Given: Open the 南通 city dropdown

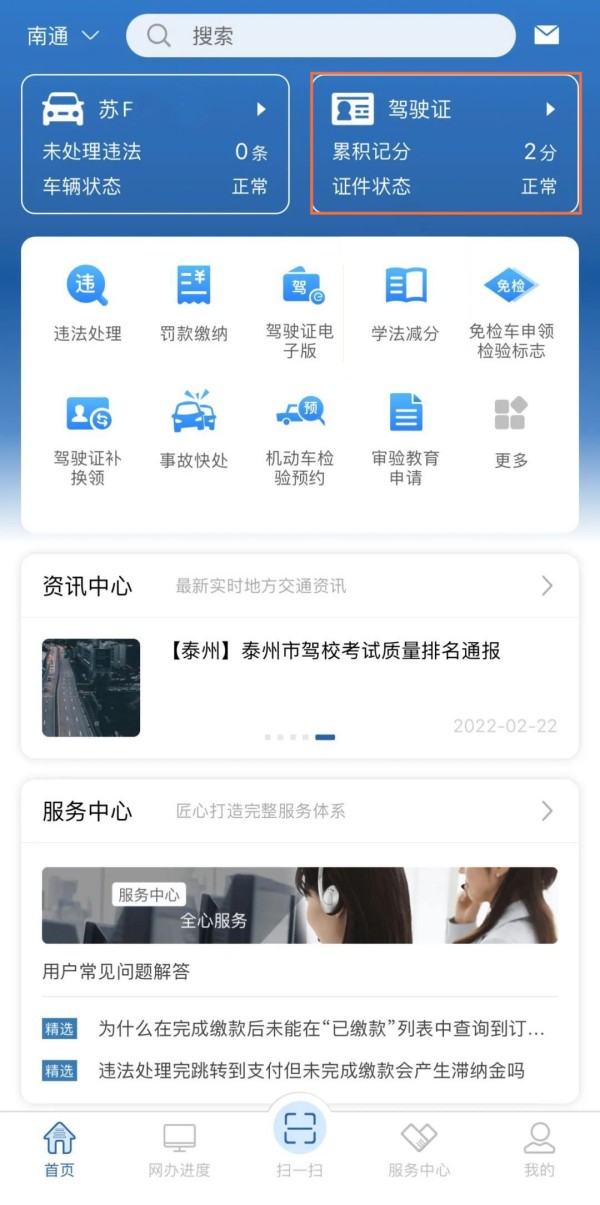Looking at the screenshot, I should tap(63, 36).
